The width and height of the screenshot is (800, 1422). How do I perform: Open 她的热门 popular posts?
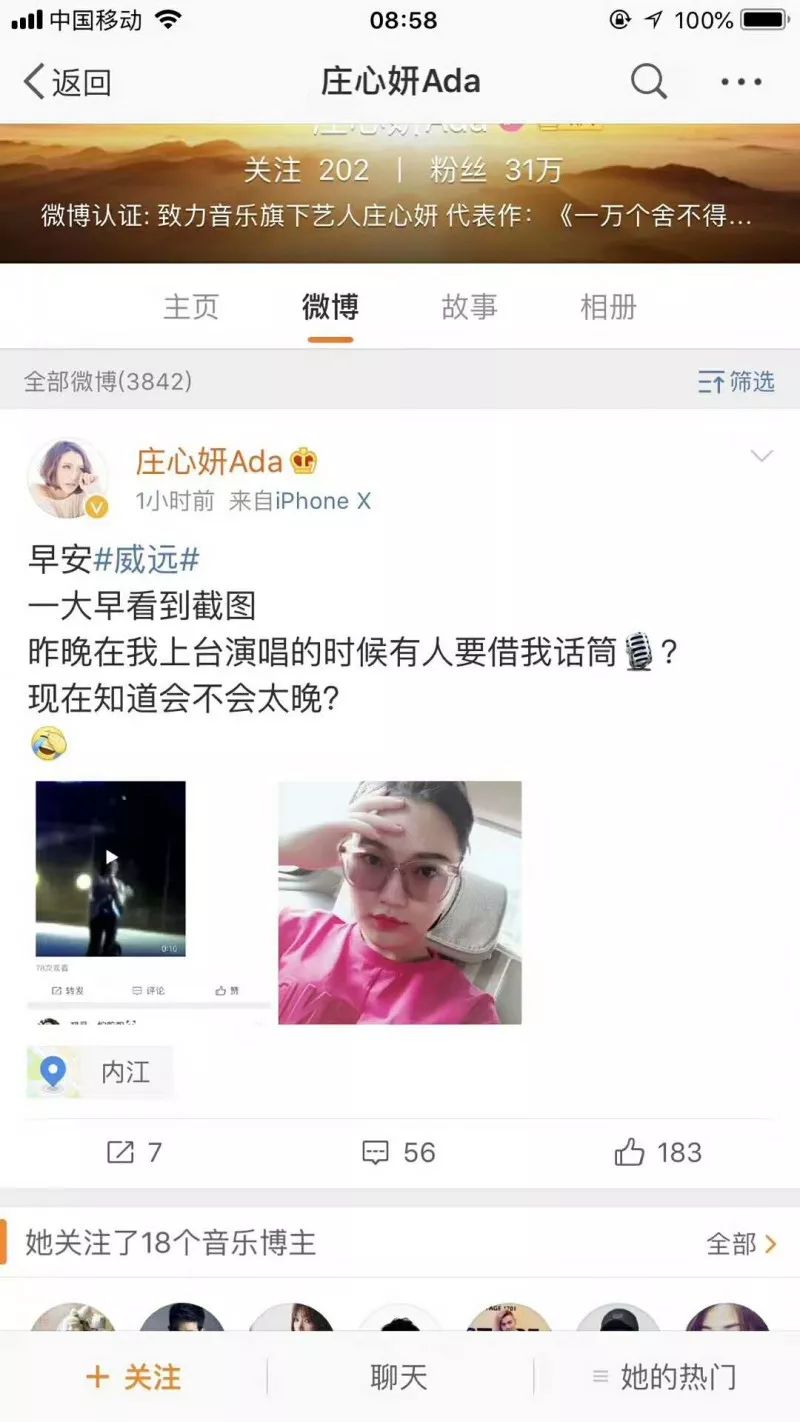665,1377
